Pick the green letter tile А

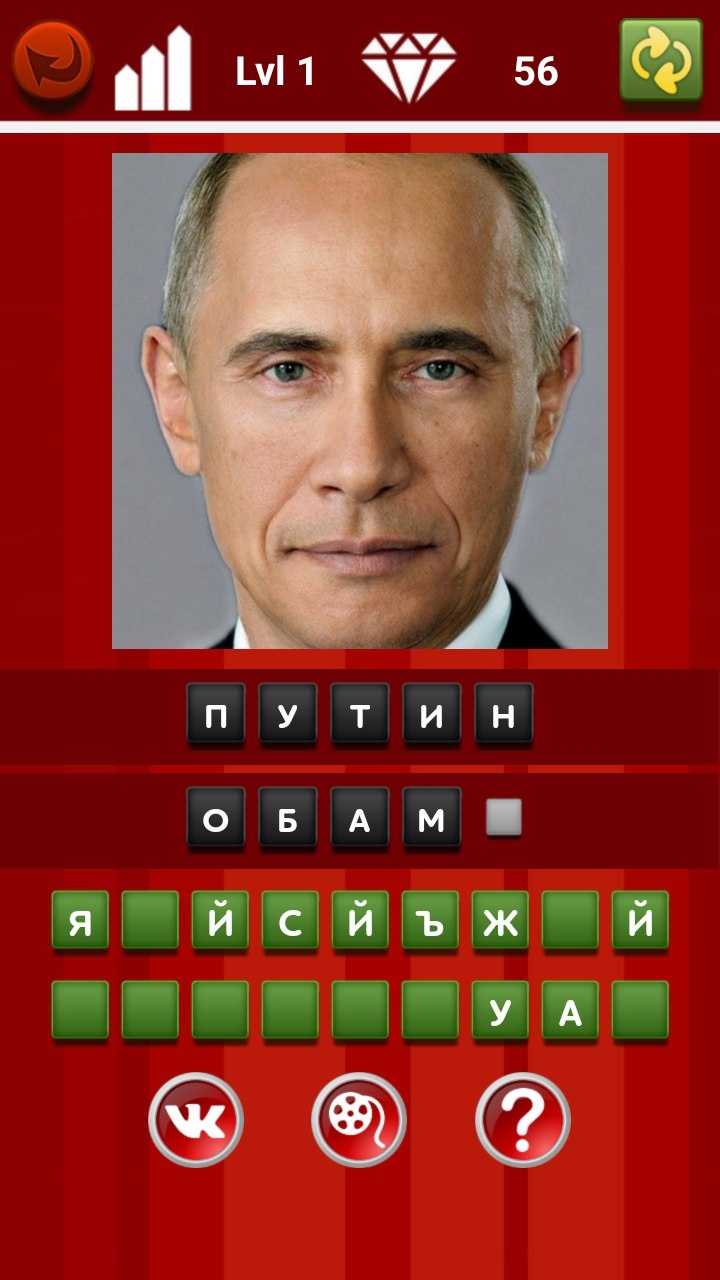tap(570, 1011)
